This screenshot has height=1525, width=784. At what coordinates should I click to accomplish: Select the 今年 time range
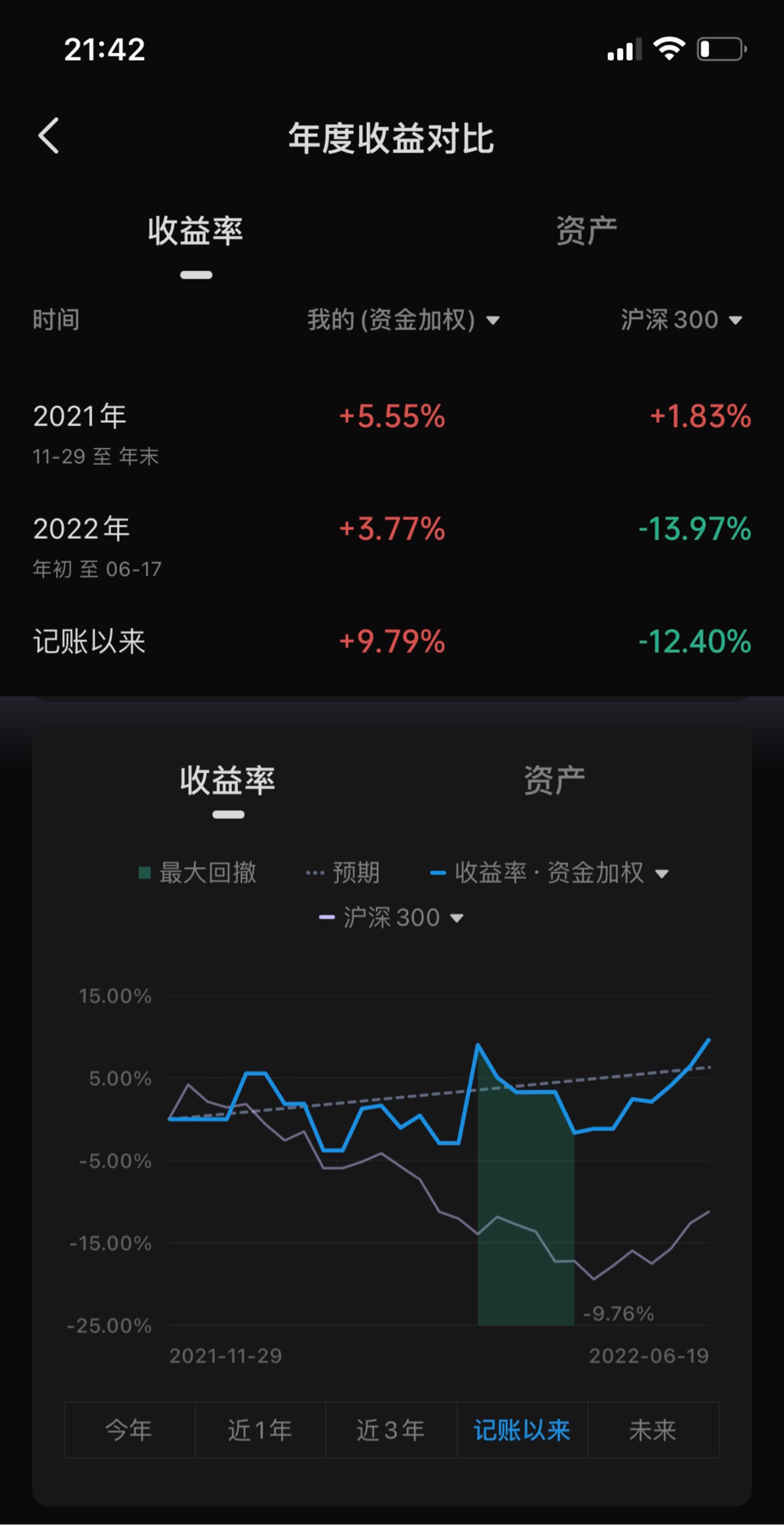click(129, 1430)
